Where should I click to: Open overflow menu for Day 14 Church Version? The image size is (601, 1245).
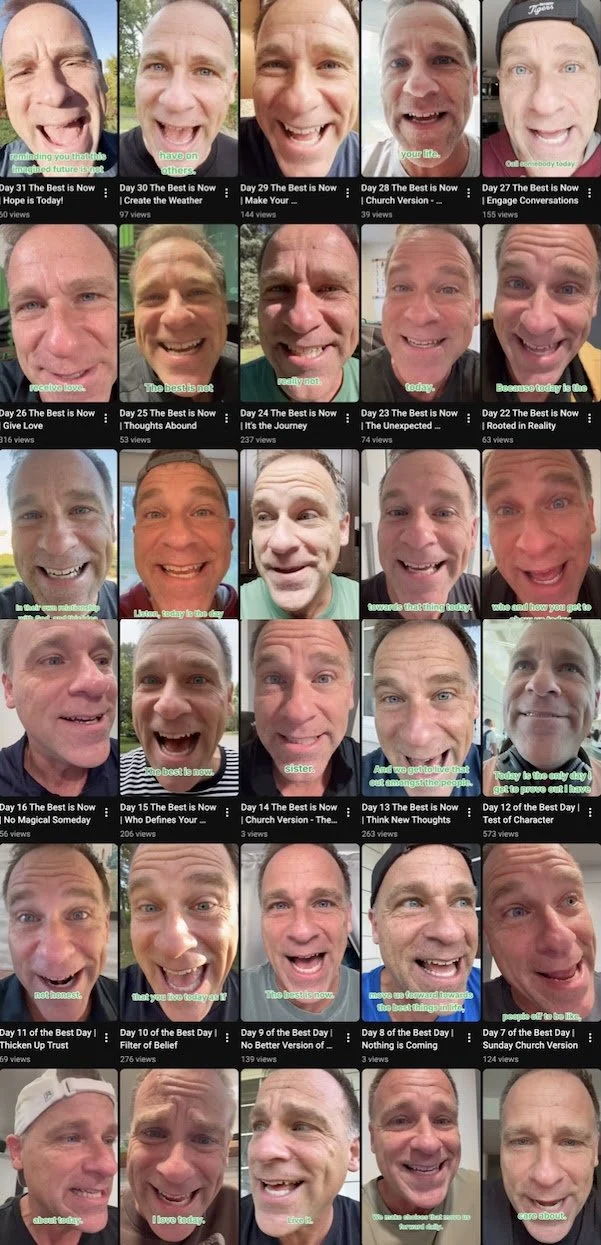tap(348, 813)
